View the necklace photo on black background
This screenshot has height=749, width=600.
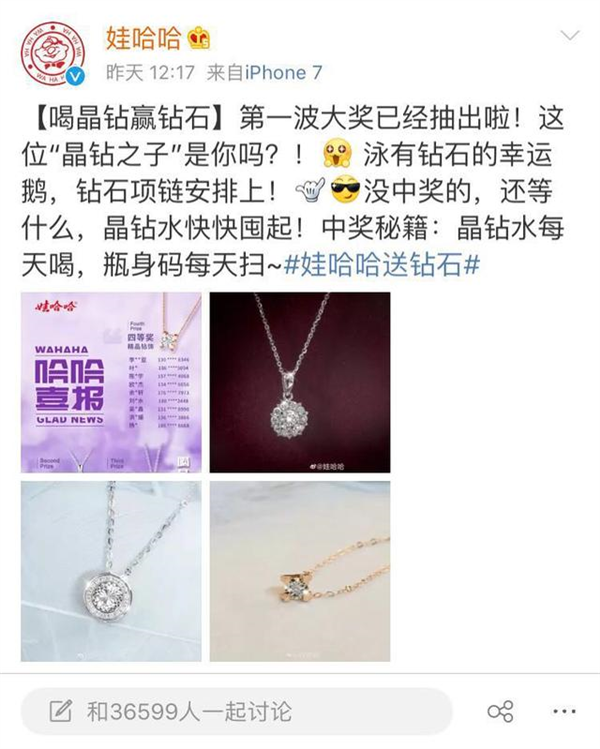point(299,382)
